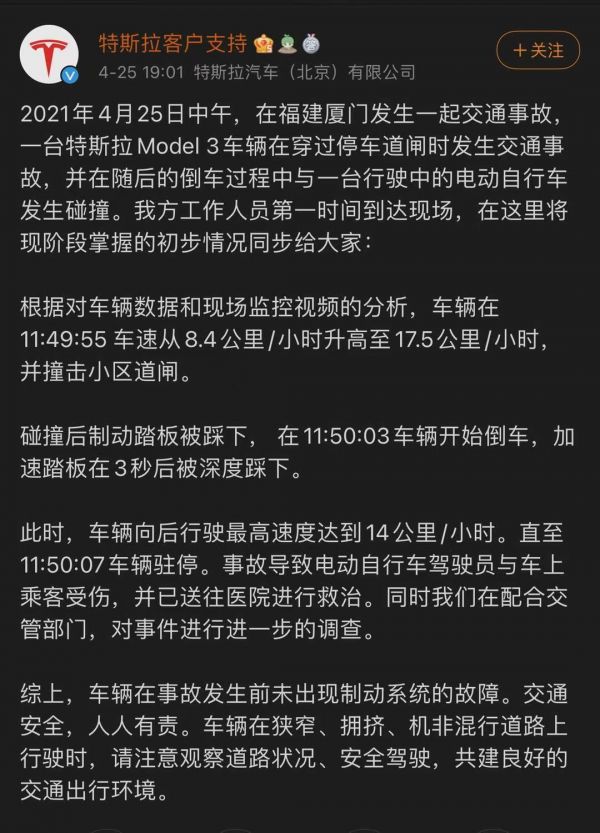600x833 pixels.
Task: Follow 特斯拉客户支持 with the +关注 button
Action: pos(537,49)
